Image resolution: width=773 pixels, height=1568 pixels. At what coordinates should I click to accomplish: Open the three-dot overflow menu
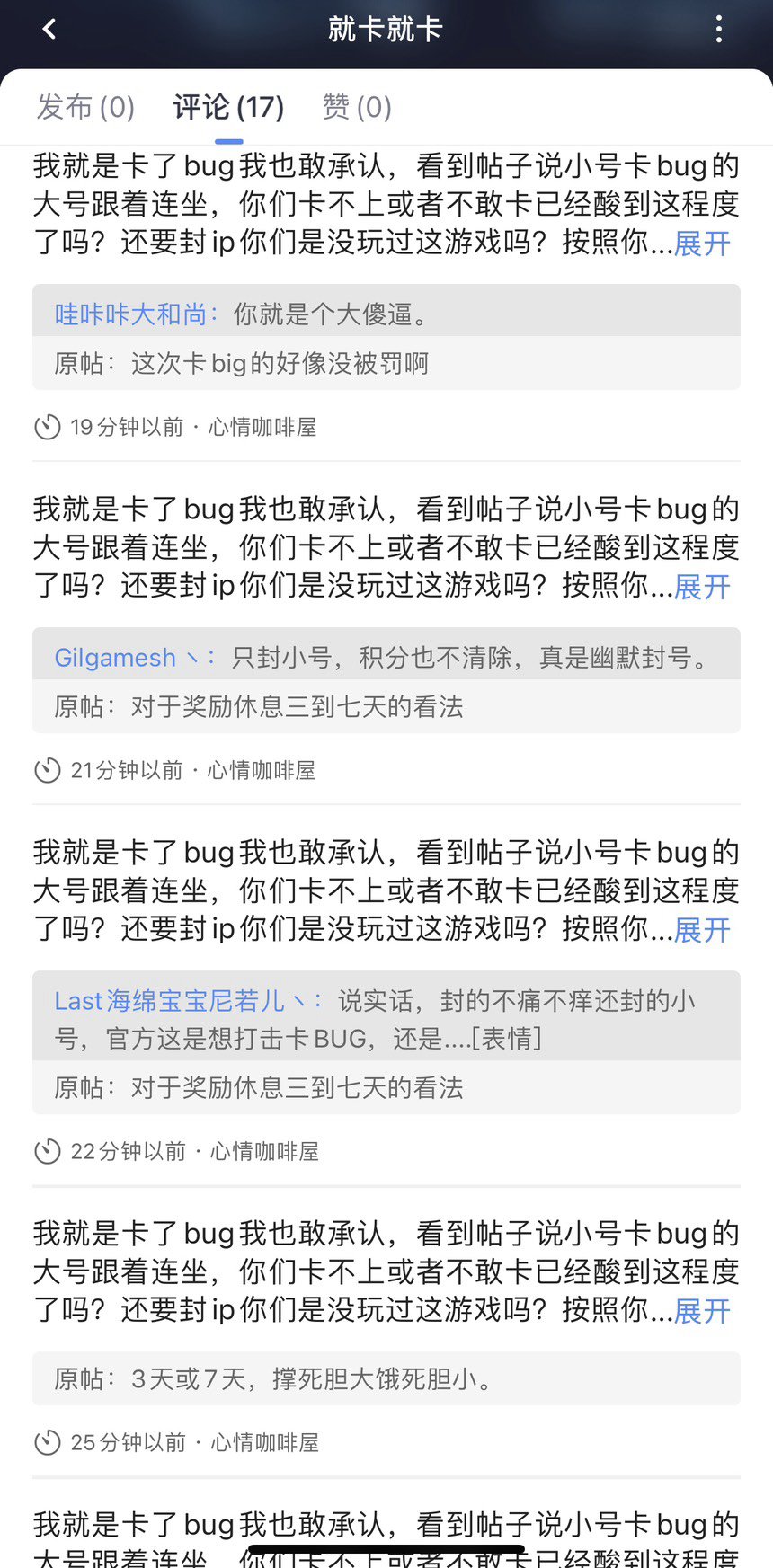click(718, 30)
